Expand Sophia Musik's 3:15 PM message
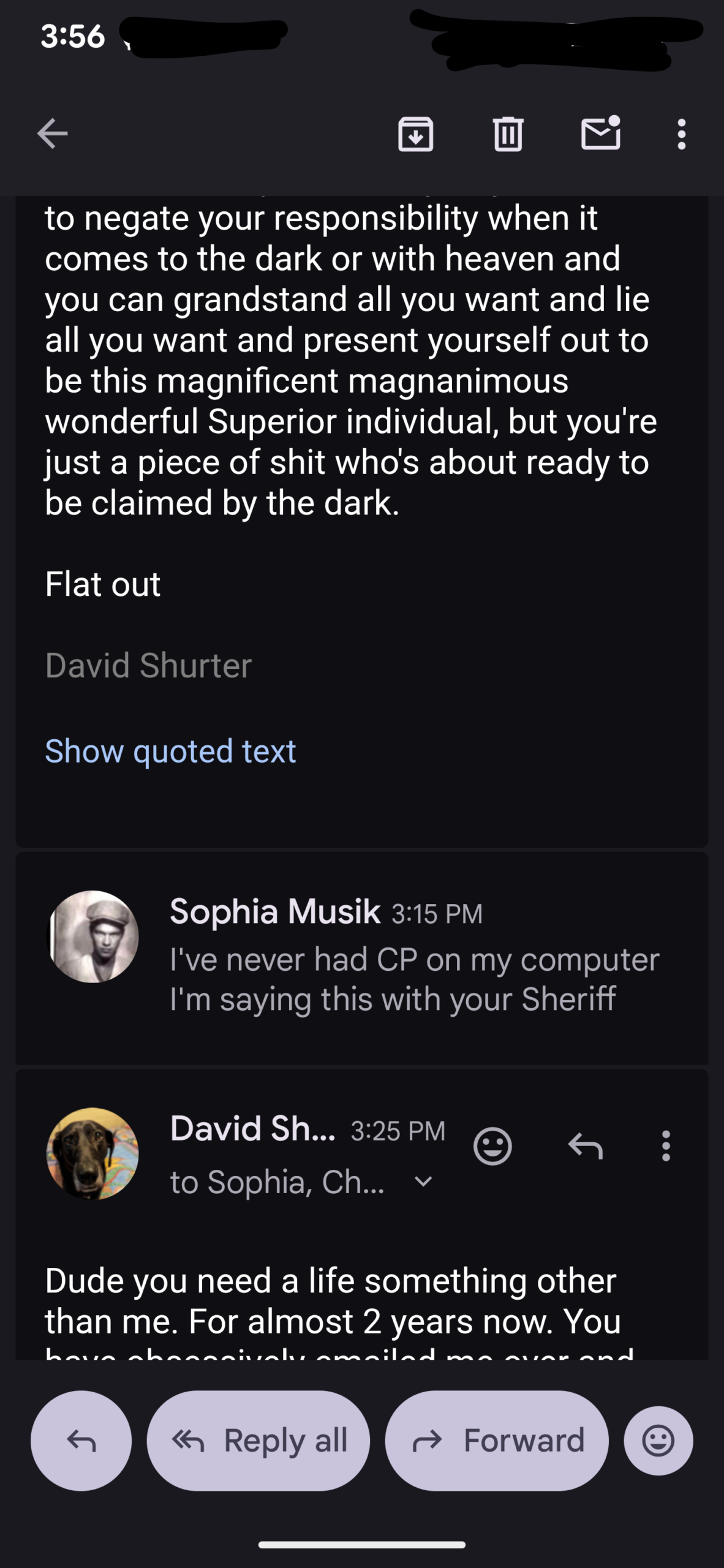The image size is (724, 1568). 392,959
